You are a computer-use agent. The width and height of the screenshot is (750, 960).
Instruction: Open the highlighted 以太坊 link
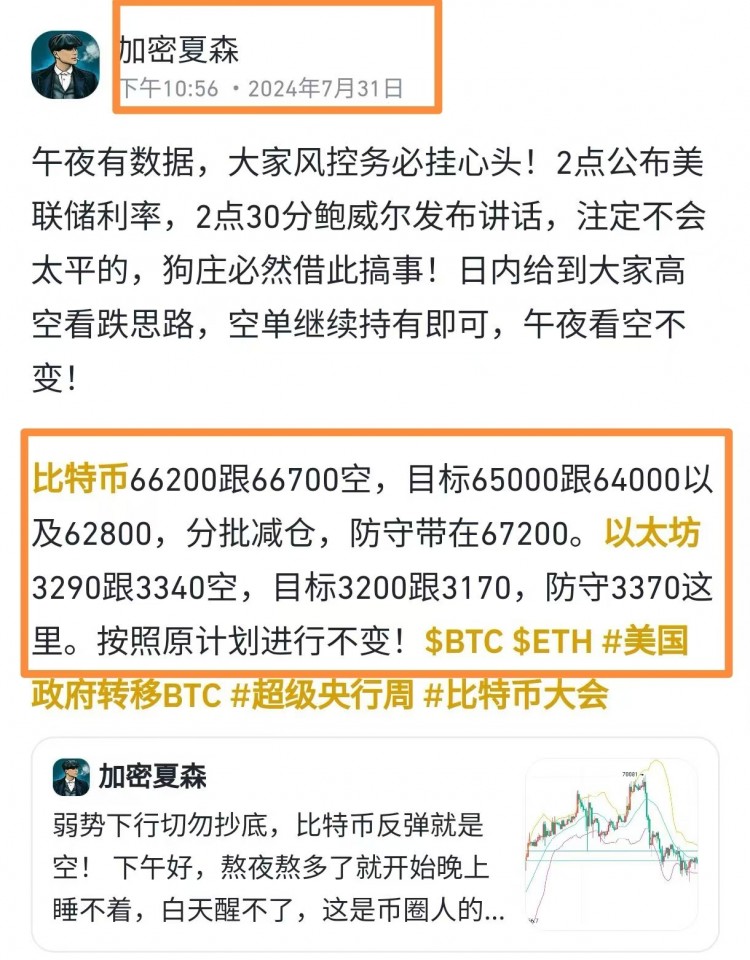(x=651, y=534)
